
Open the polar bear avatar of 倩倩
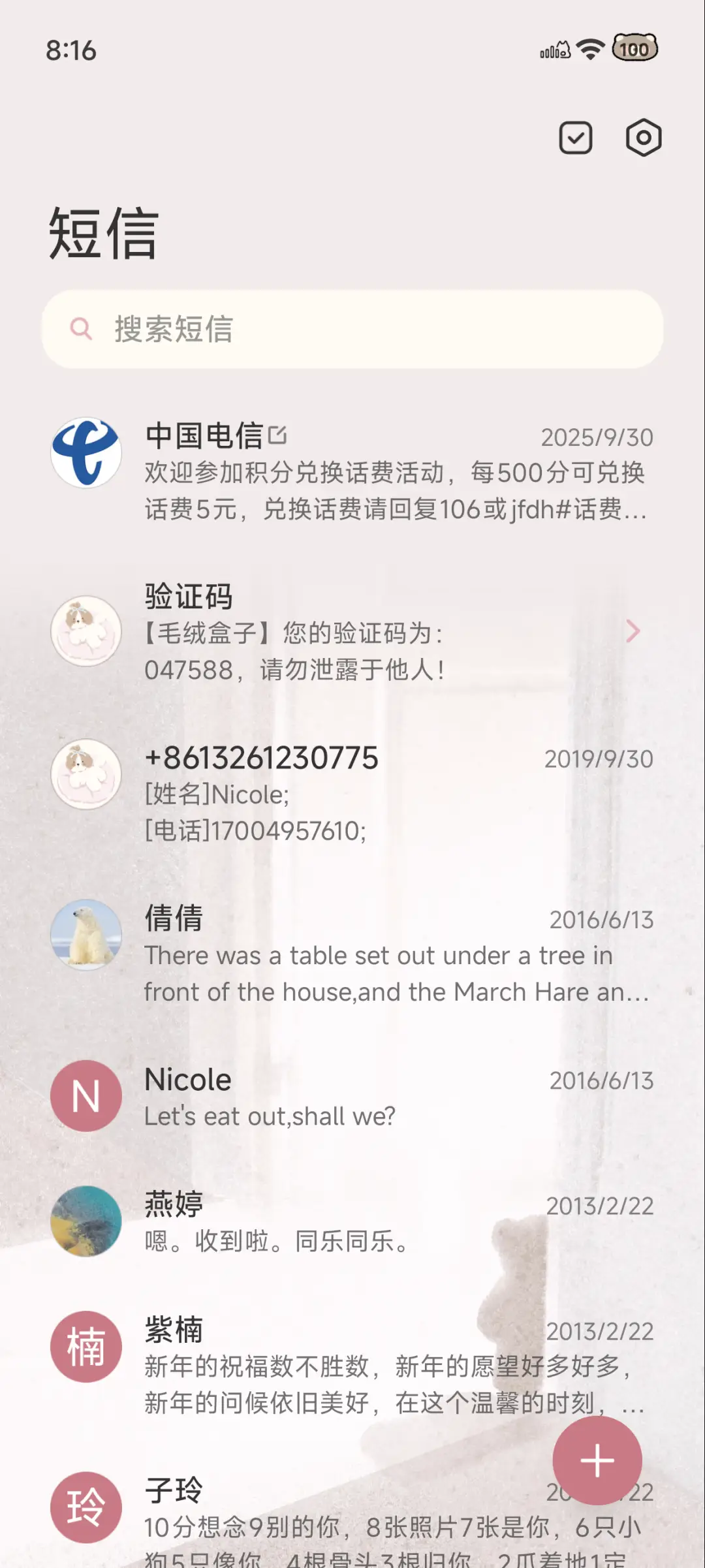85,934
